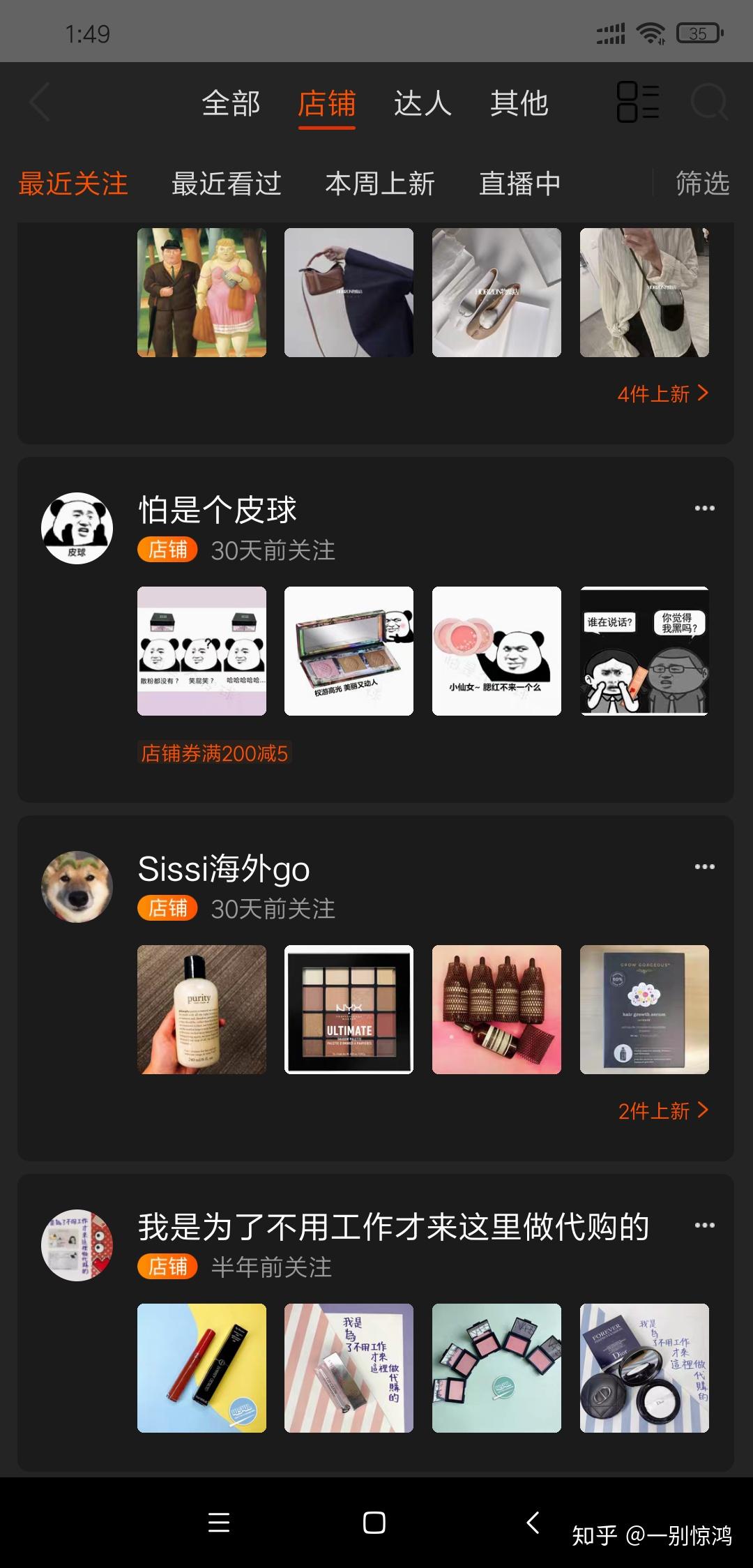Open 筛选 to refine results

pyautogui.click(x=701, y=183)
